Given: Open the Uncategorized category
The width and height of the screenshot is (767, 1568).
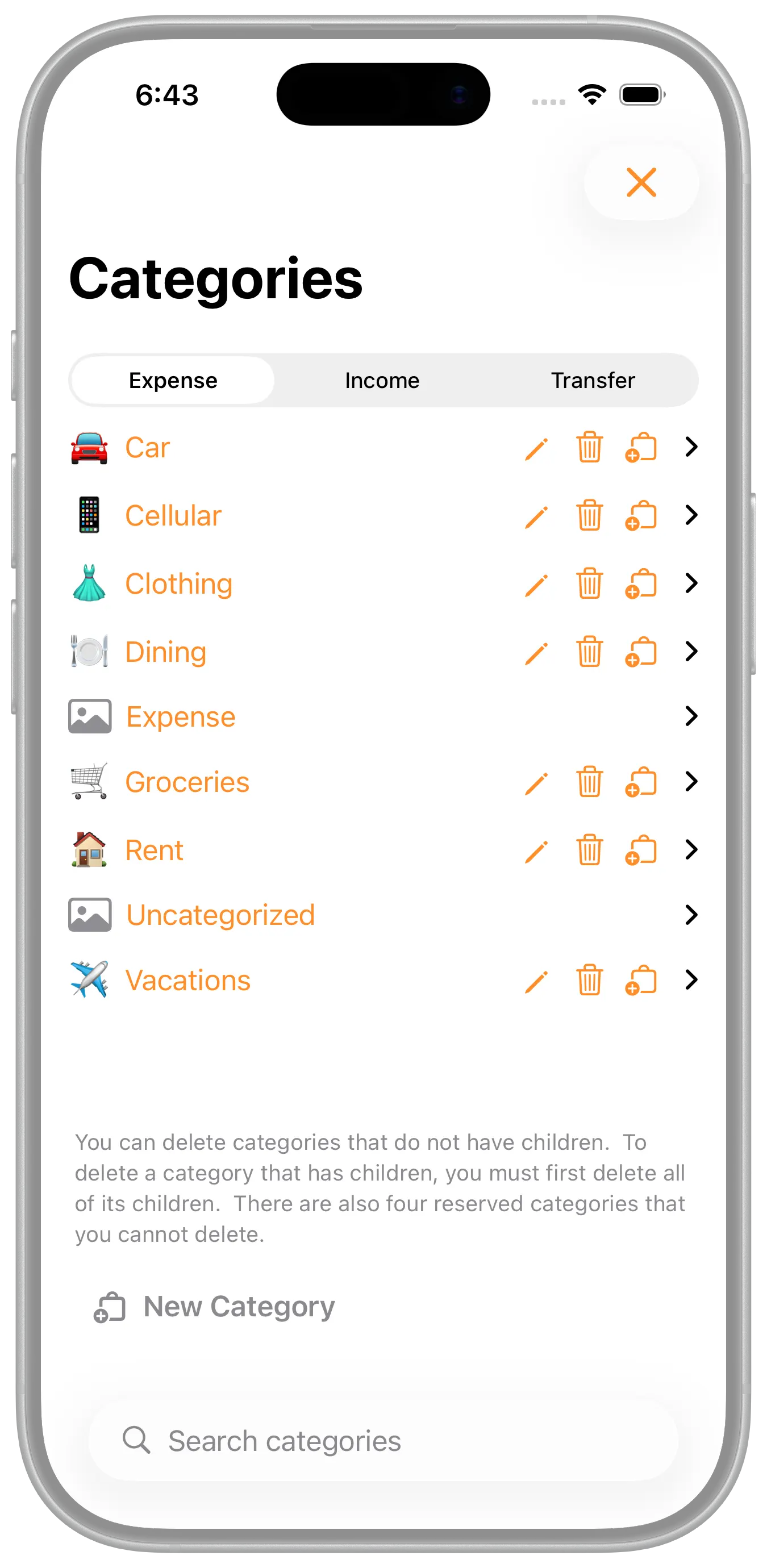Looking at the screenshot, I should coord(220,915).
